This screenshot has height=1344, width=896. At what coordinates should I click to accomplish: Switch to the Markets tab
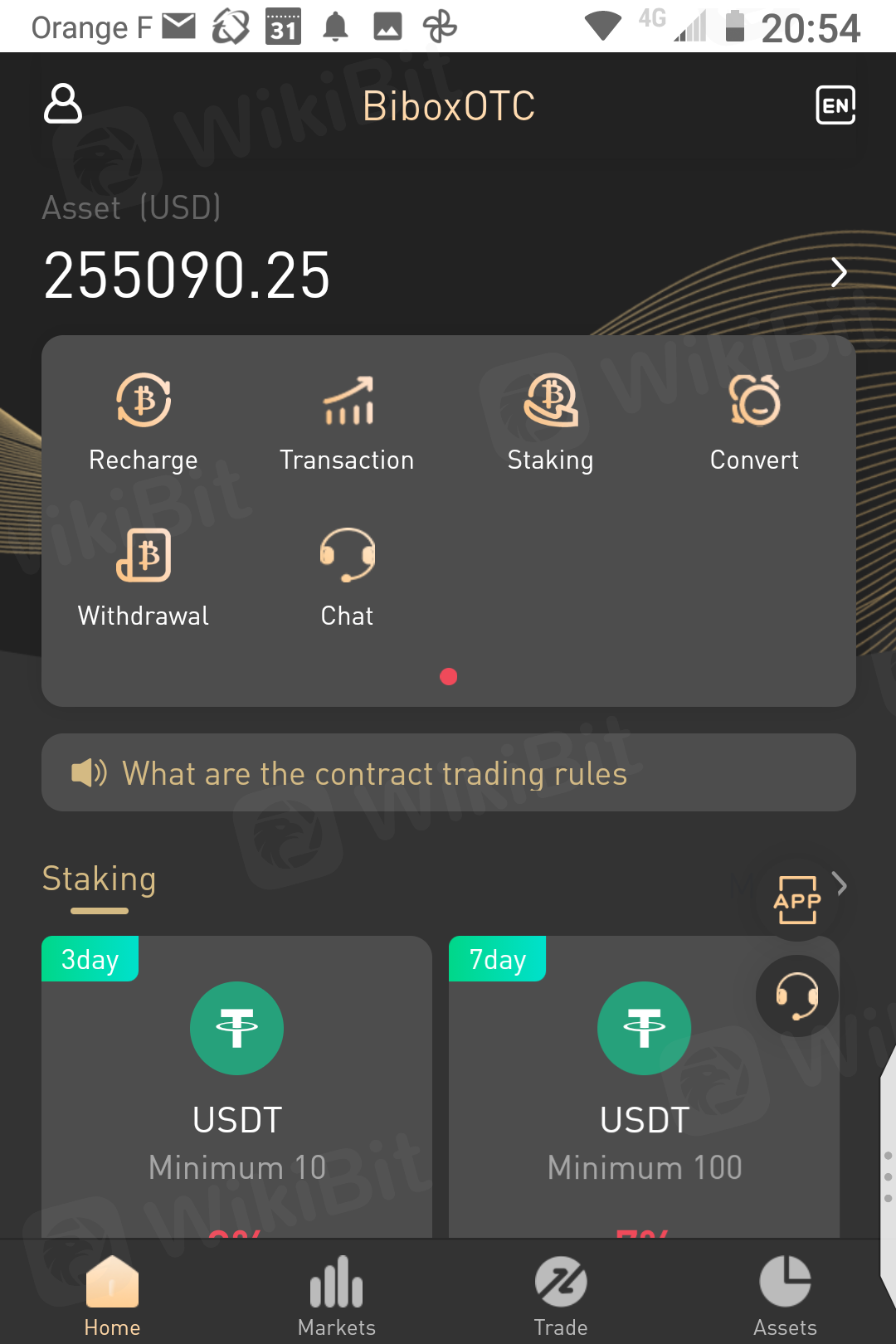pos(336,1296)
